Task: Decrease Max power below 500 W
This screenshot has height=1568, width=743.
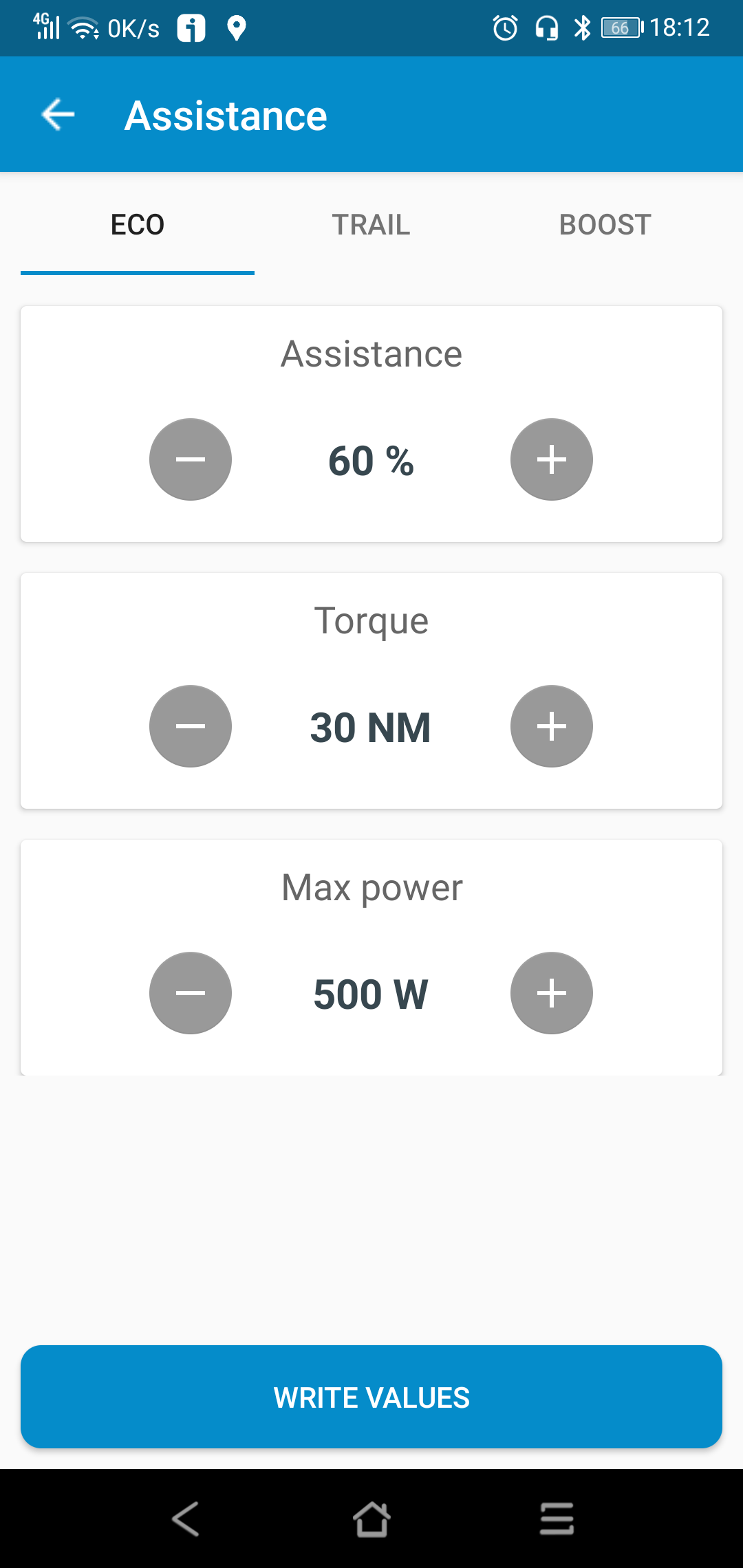Action: click(x=191, y=993)
